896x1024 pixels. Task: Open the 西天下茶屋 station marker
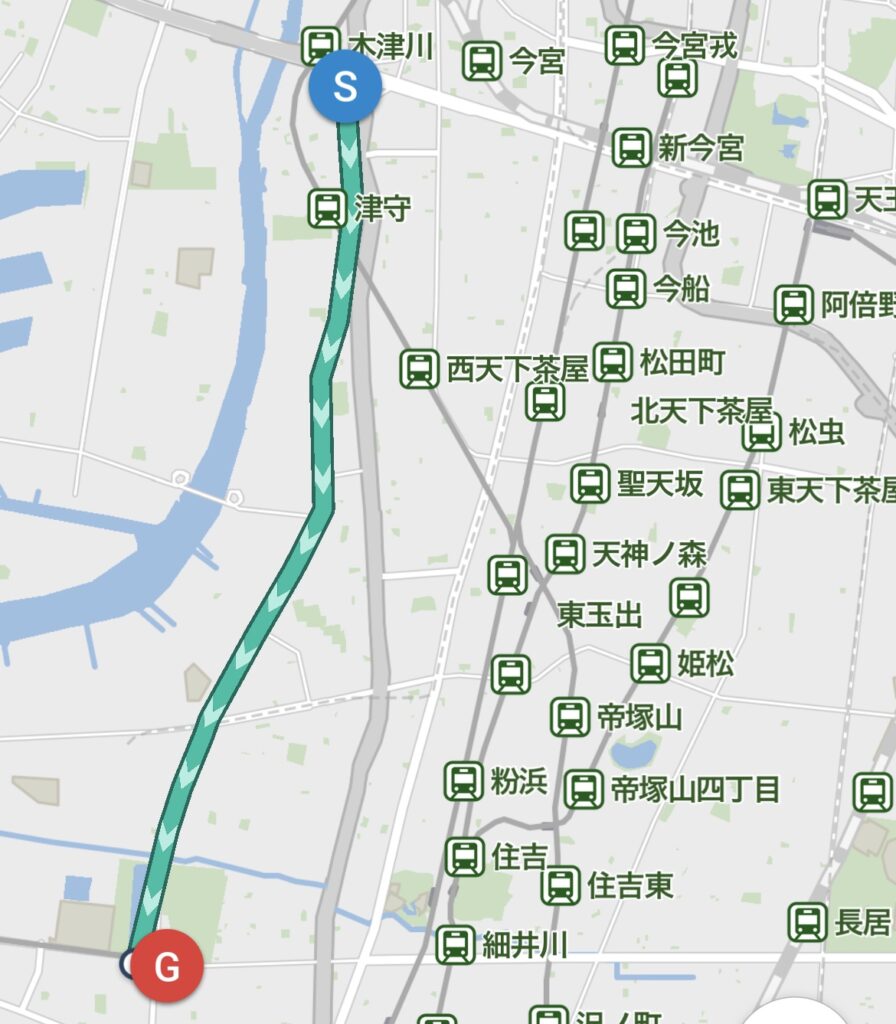[x=419, y=369]
